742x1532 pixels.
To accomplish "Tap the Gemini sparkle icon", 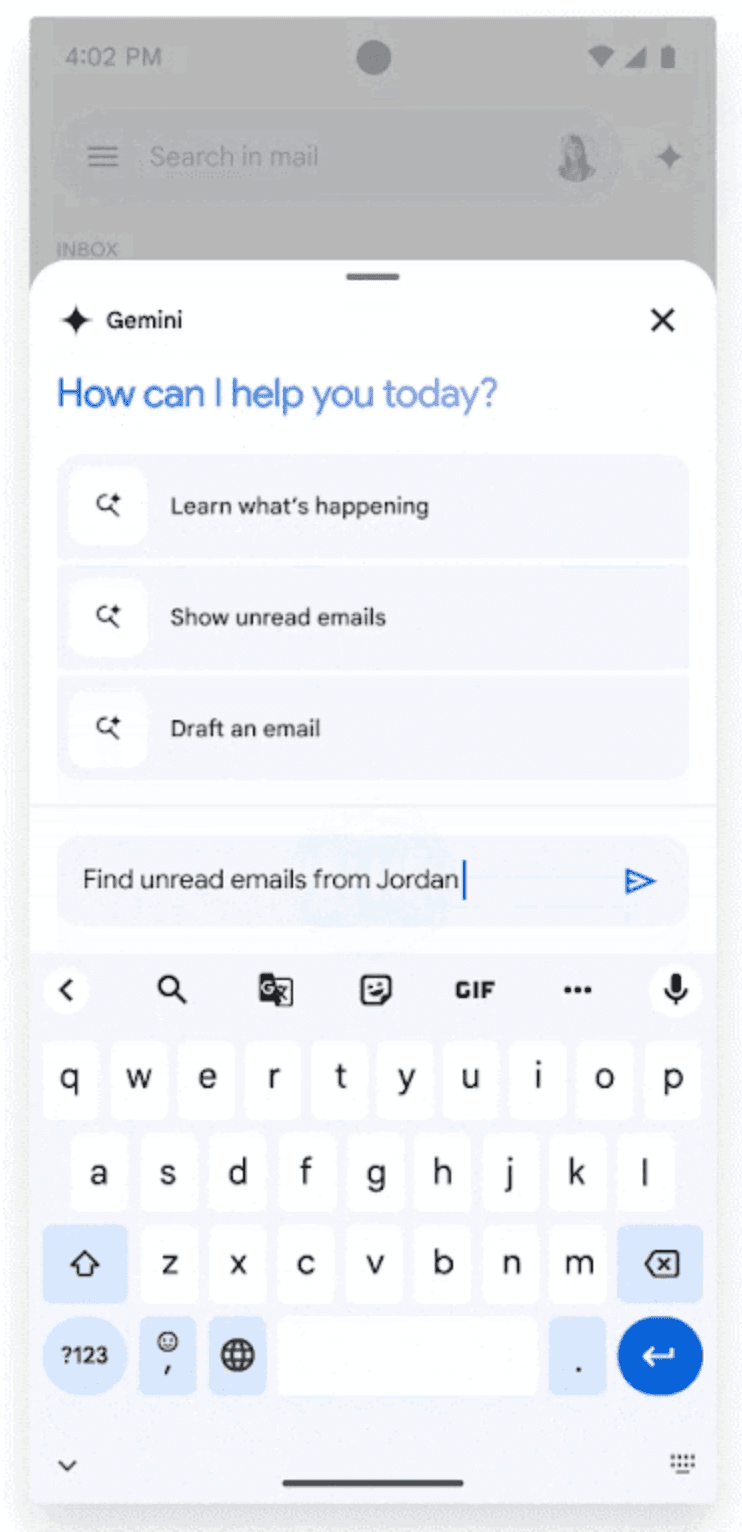I will pyautogui.click(x=77, y=320).
